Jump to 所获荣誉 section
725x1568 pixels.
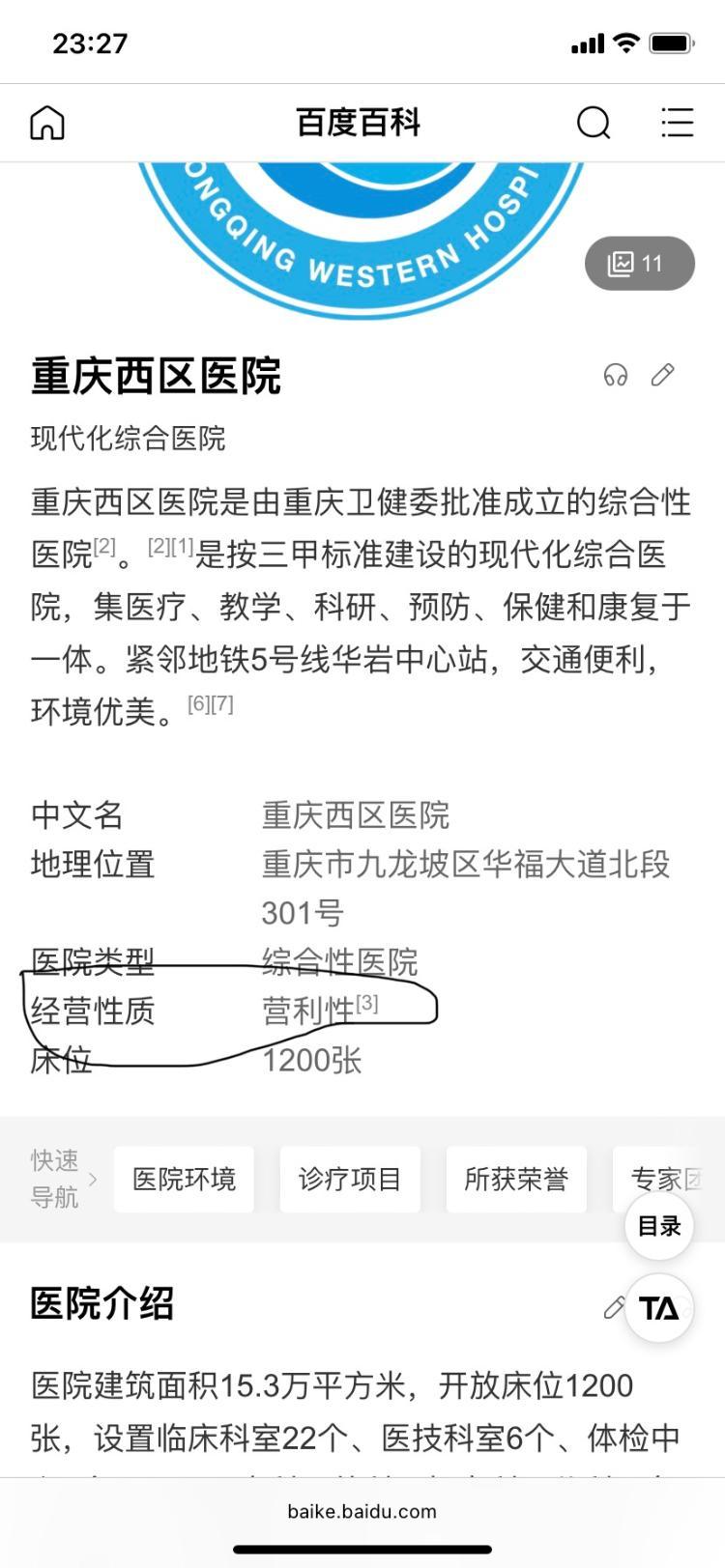pos(516,1180)
